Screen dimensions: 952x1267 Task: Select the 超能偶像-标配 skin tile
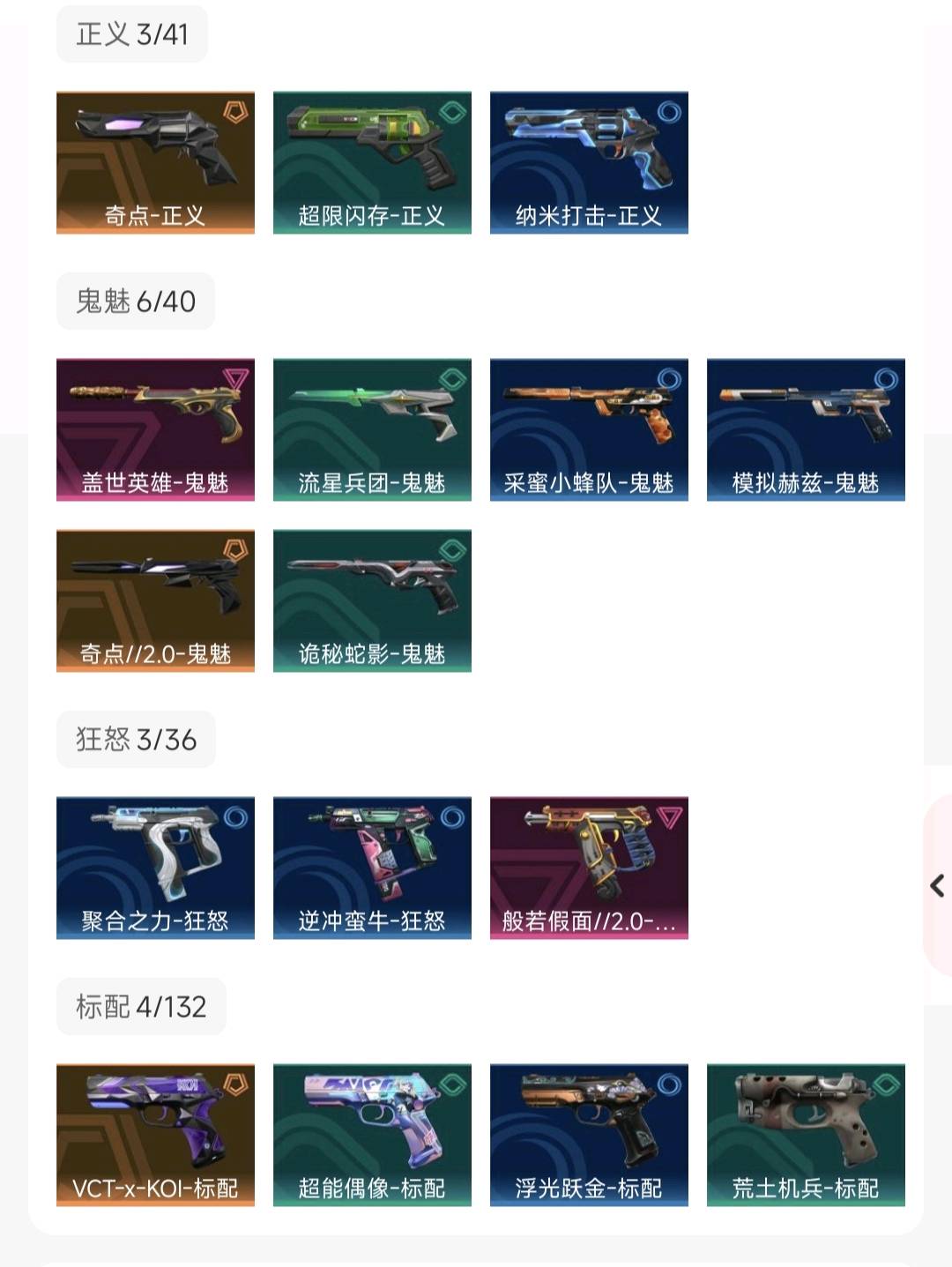tap(372, 1135)
